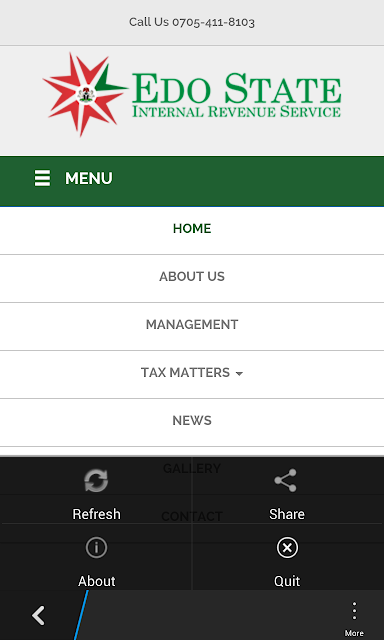Open the NEWS section
Image resolution: width=384 pixels, height=640 pixels.
point(192,421)
